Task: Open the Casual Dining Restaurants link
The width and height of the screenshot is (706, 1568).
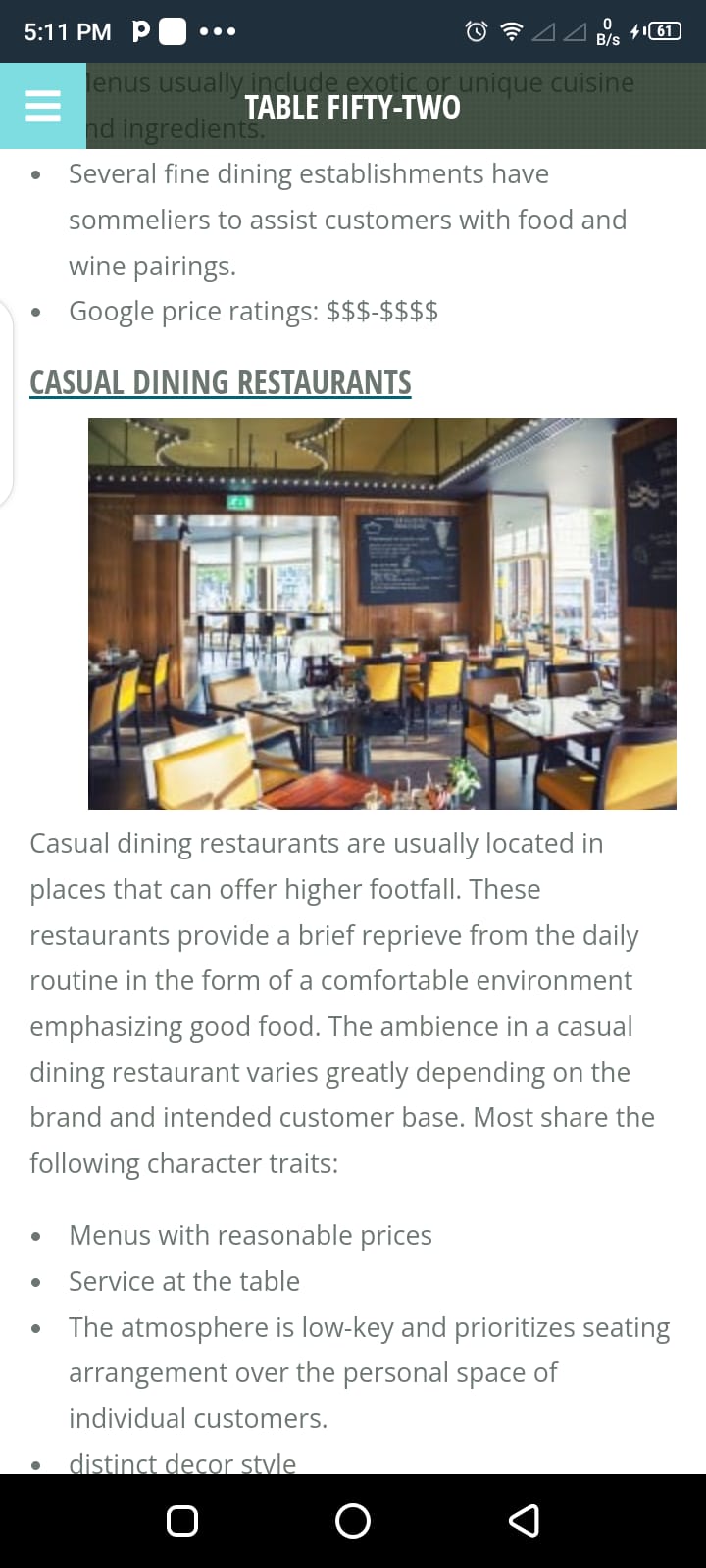Action: coord(221,382)
